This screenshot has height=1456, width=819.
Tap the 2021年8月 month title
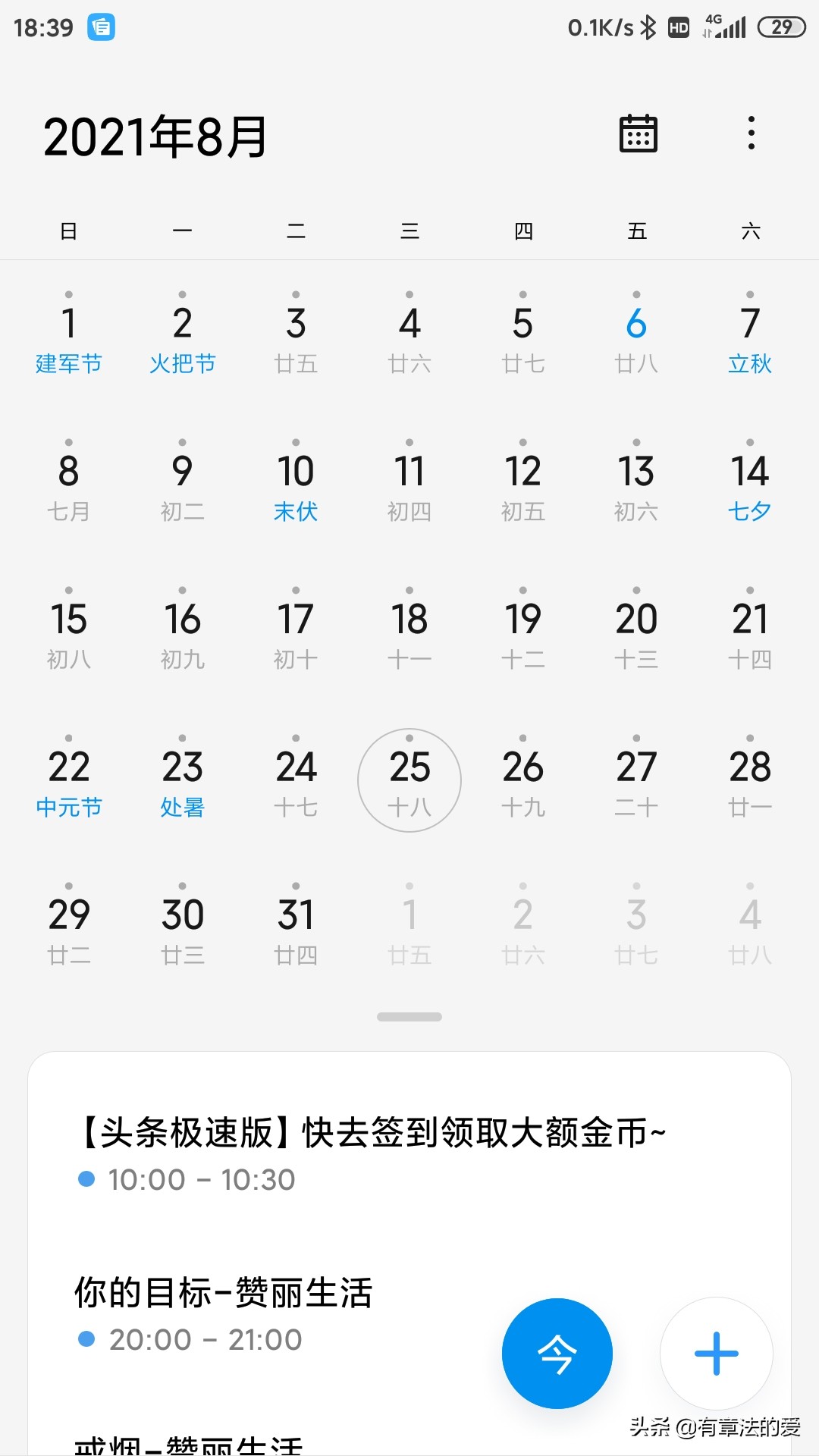click(x=155, y=137)
